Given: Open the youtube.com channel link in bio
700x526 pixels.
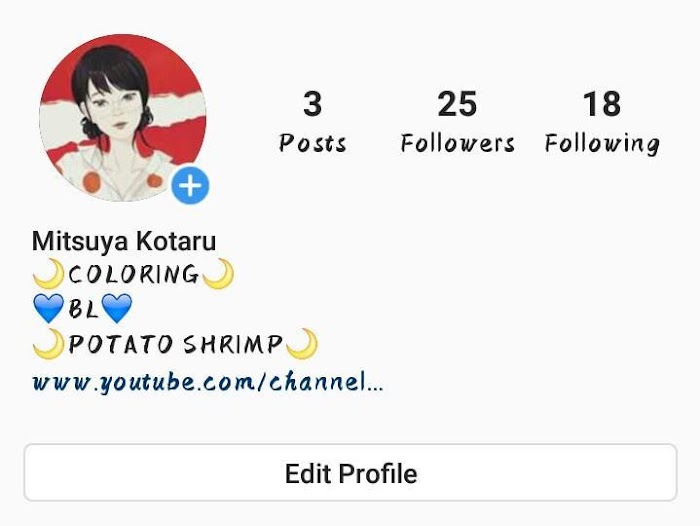Looking at the screenshot, I should click(x=208, y=382).
